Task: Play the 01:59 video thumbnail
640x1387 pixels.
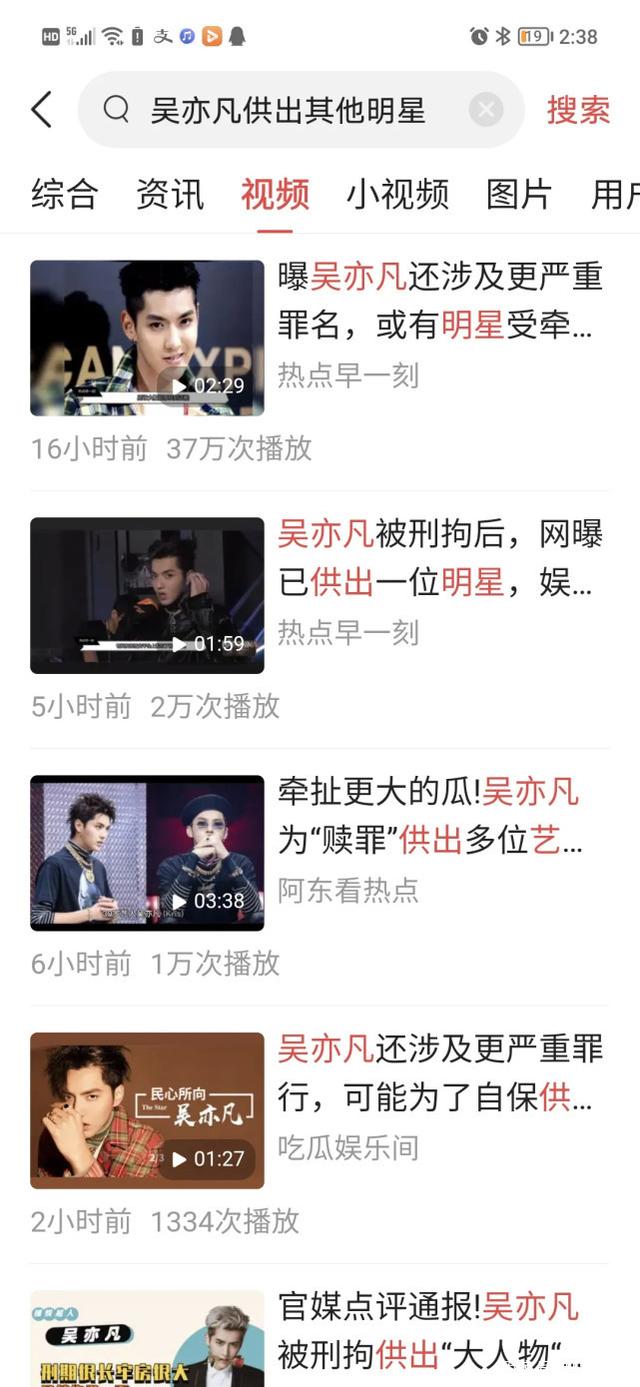Action: point(147,595)
